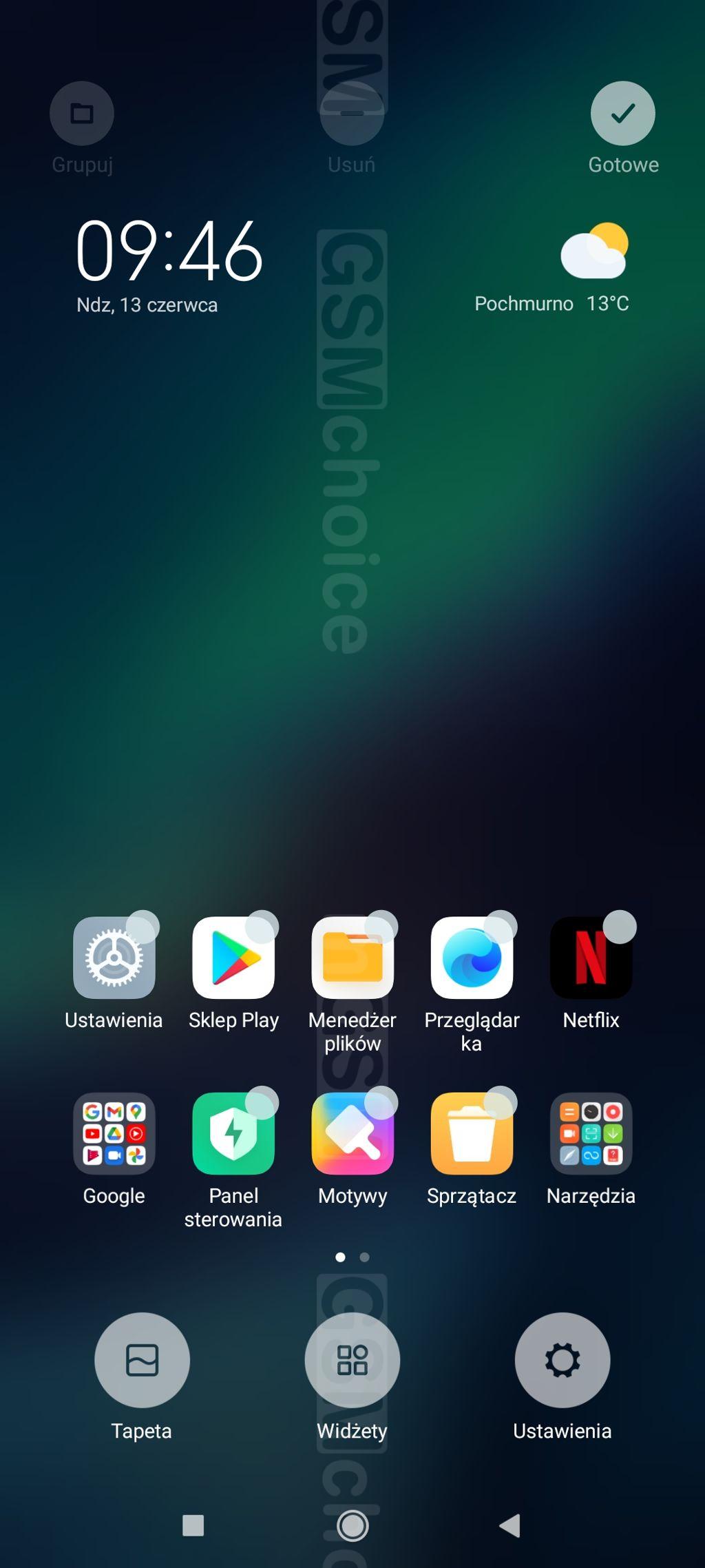Screen dimensions: 705x1568
Task: Select the Sklep Play app icon
Action: click(x=233, y=958)
